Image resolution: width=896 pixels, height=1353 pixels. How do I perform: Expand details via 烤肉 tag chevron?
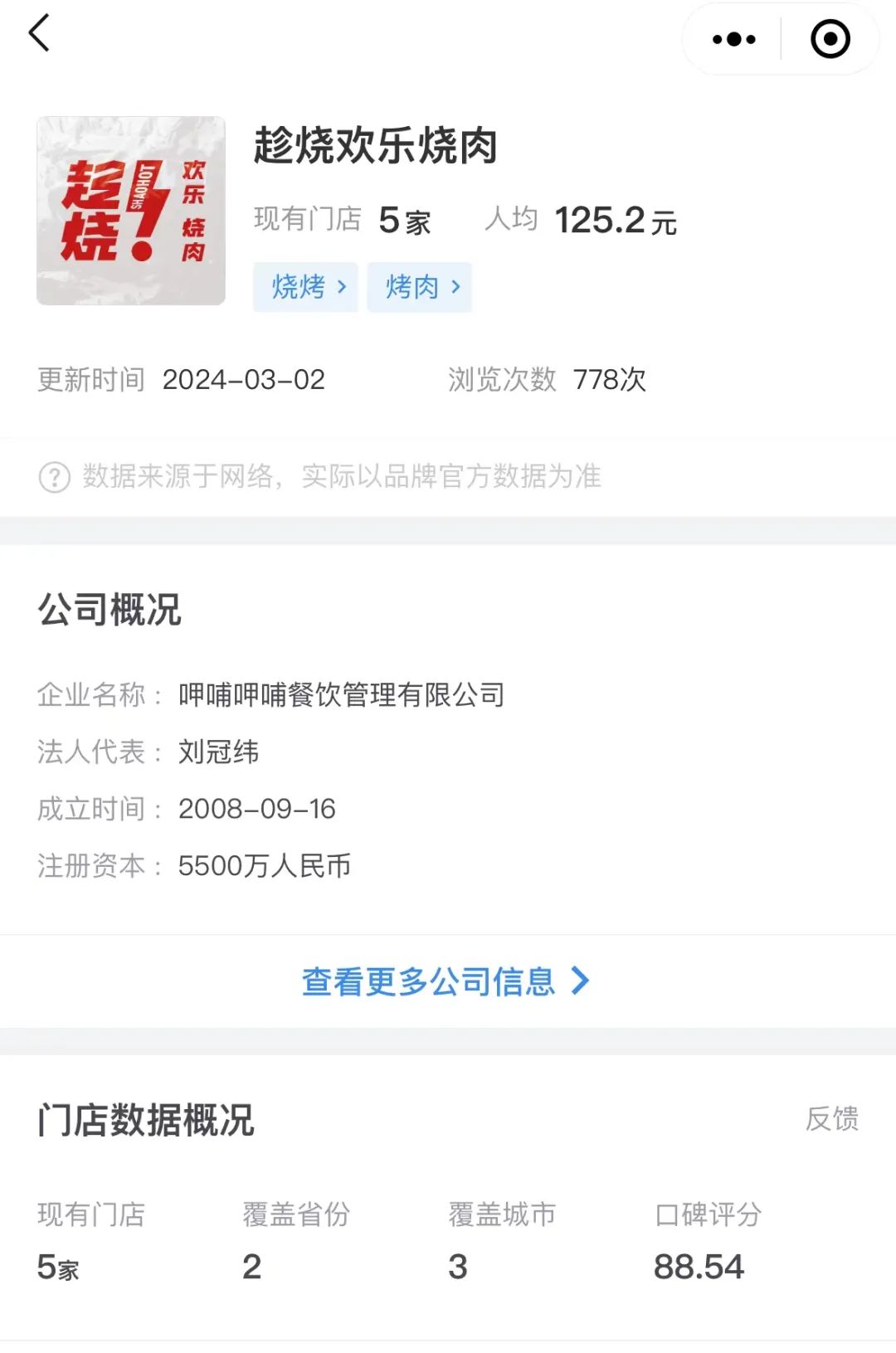(x=452, y=287)
